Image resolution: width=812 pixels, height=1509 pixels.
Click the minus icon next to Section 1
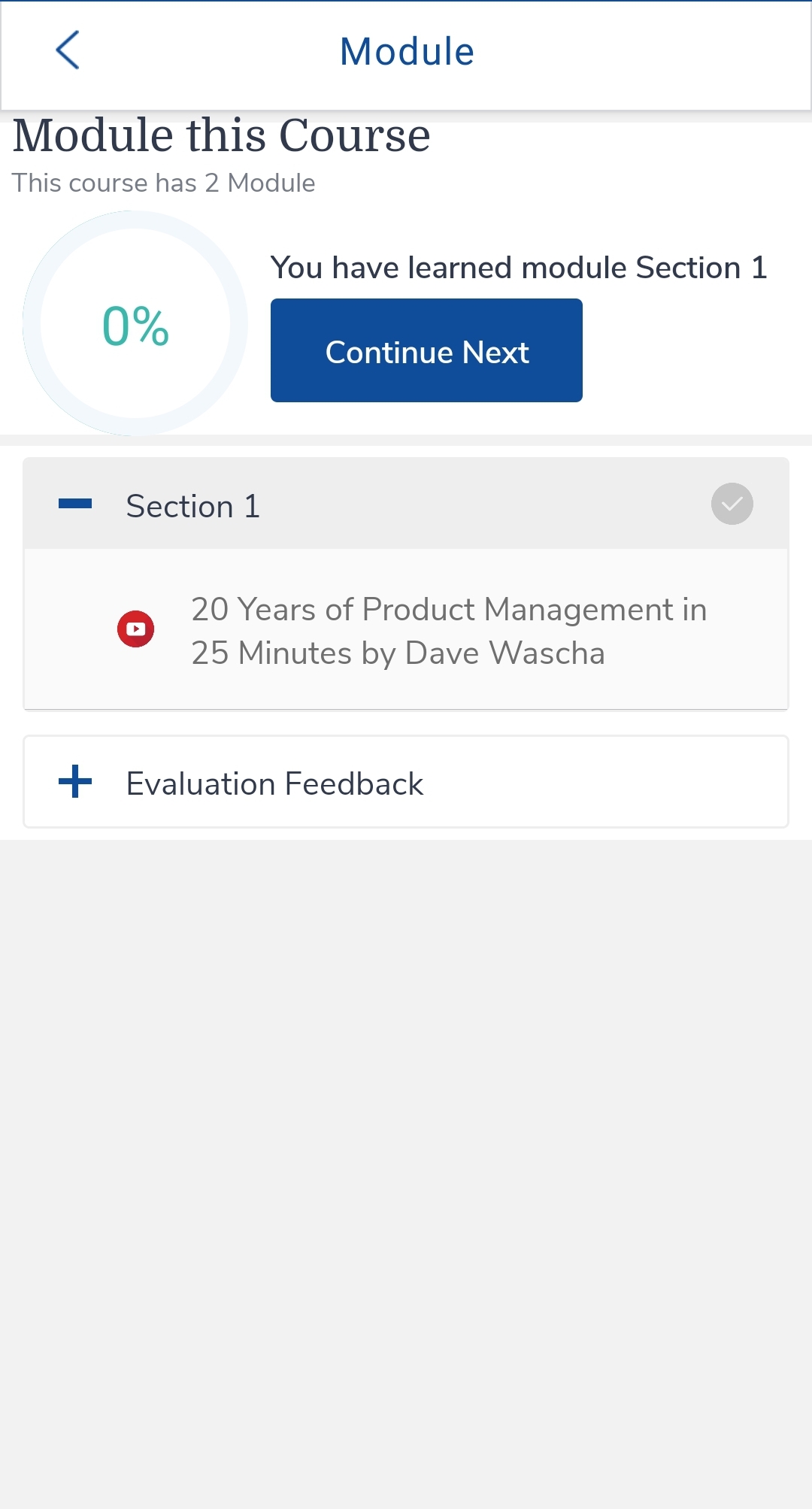(x=74, y=504)
